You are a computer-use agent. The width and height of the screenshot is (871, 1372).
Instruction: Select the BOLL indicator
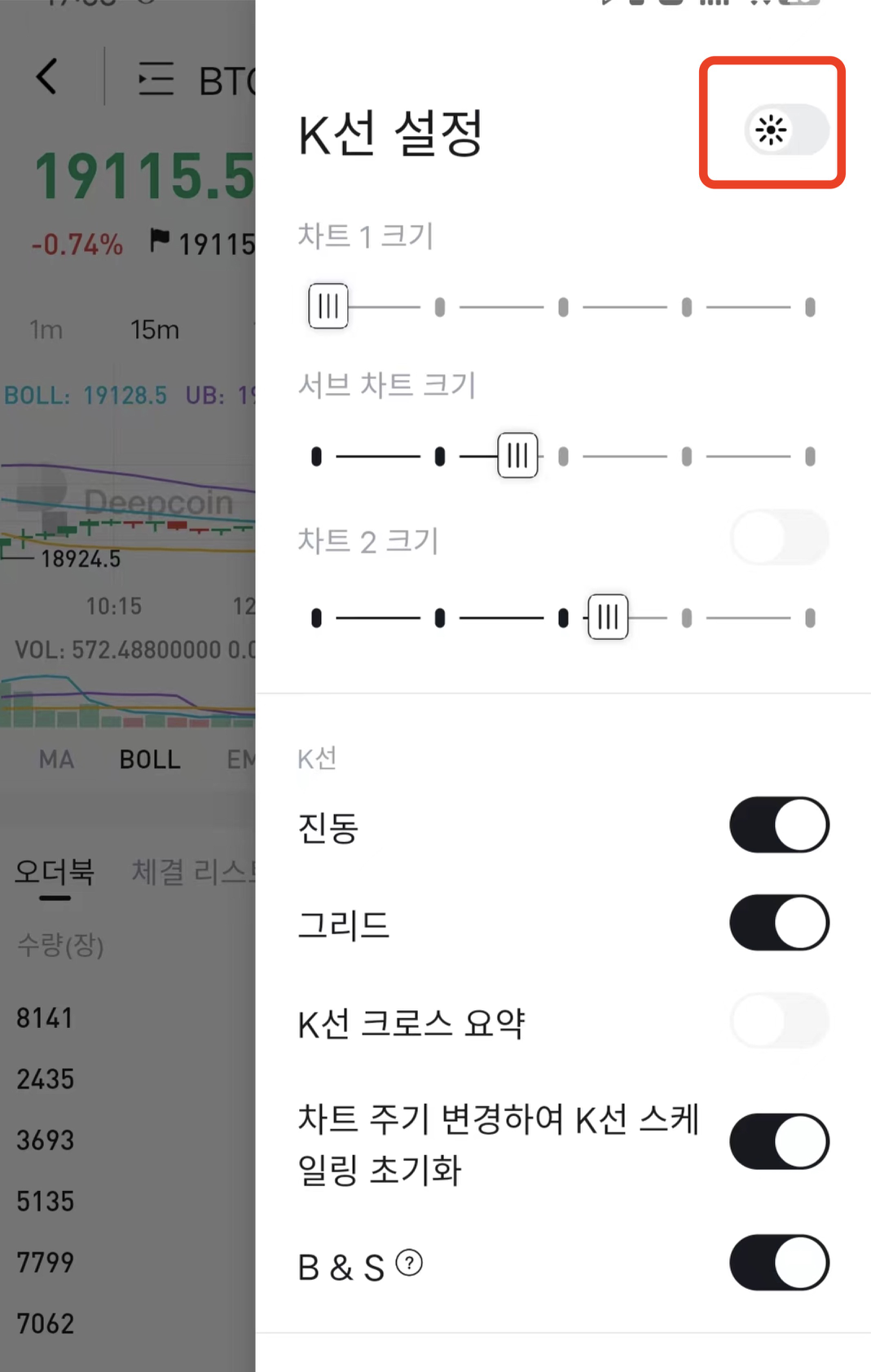click(150, 760)
